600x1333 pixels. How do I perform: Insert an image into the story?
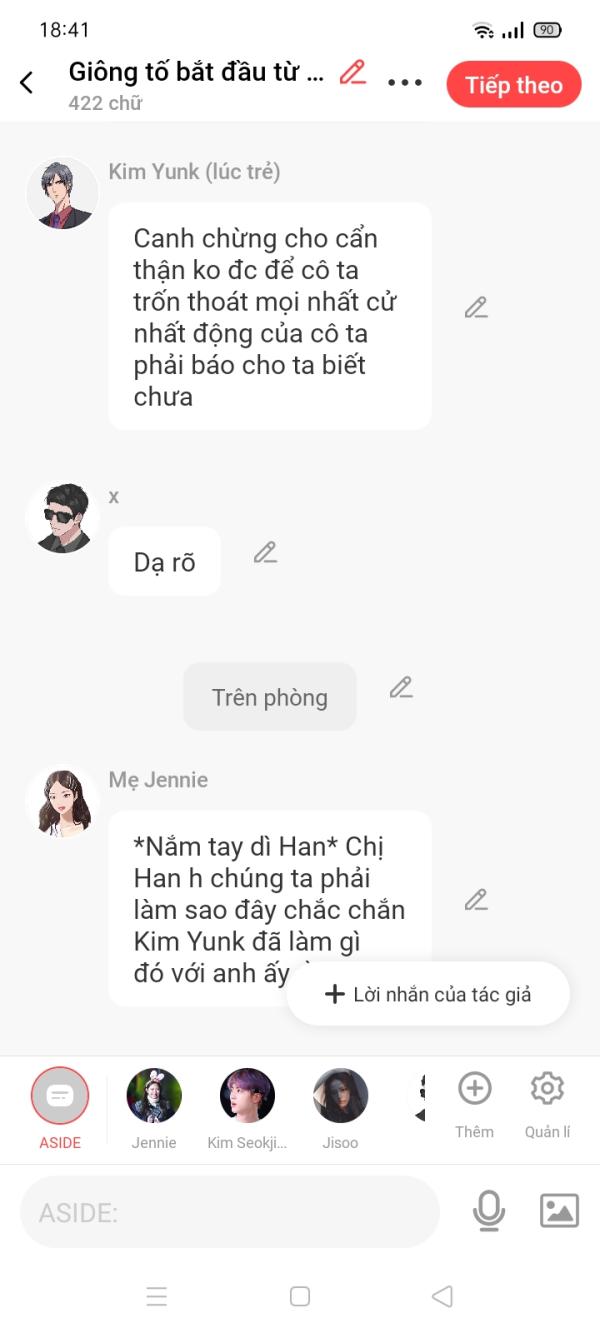coord(559,1211)
